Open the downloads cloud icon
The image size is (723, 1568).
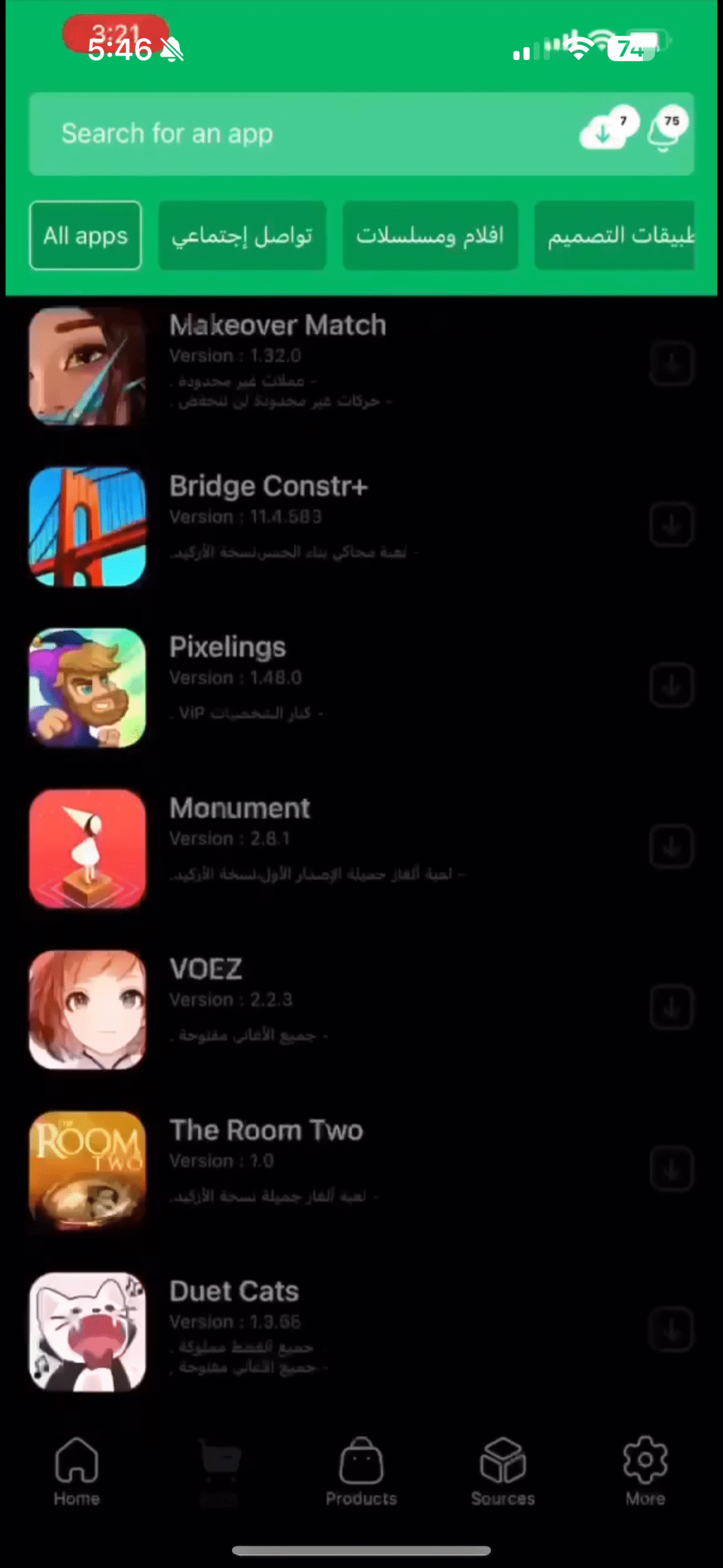point(605,130)
